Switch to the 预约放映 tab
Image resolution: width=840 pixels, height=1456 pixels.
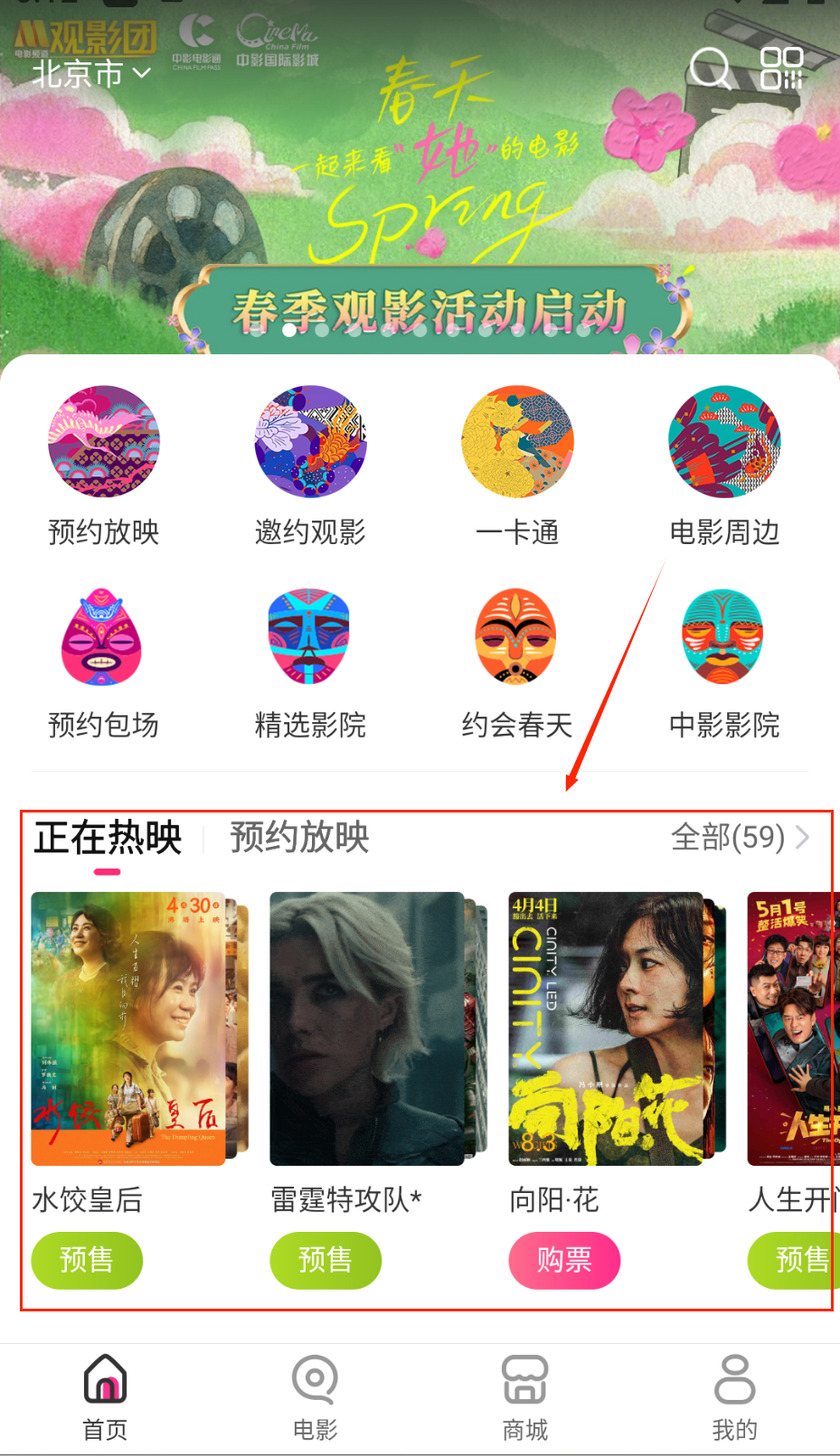pos(298,838)
